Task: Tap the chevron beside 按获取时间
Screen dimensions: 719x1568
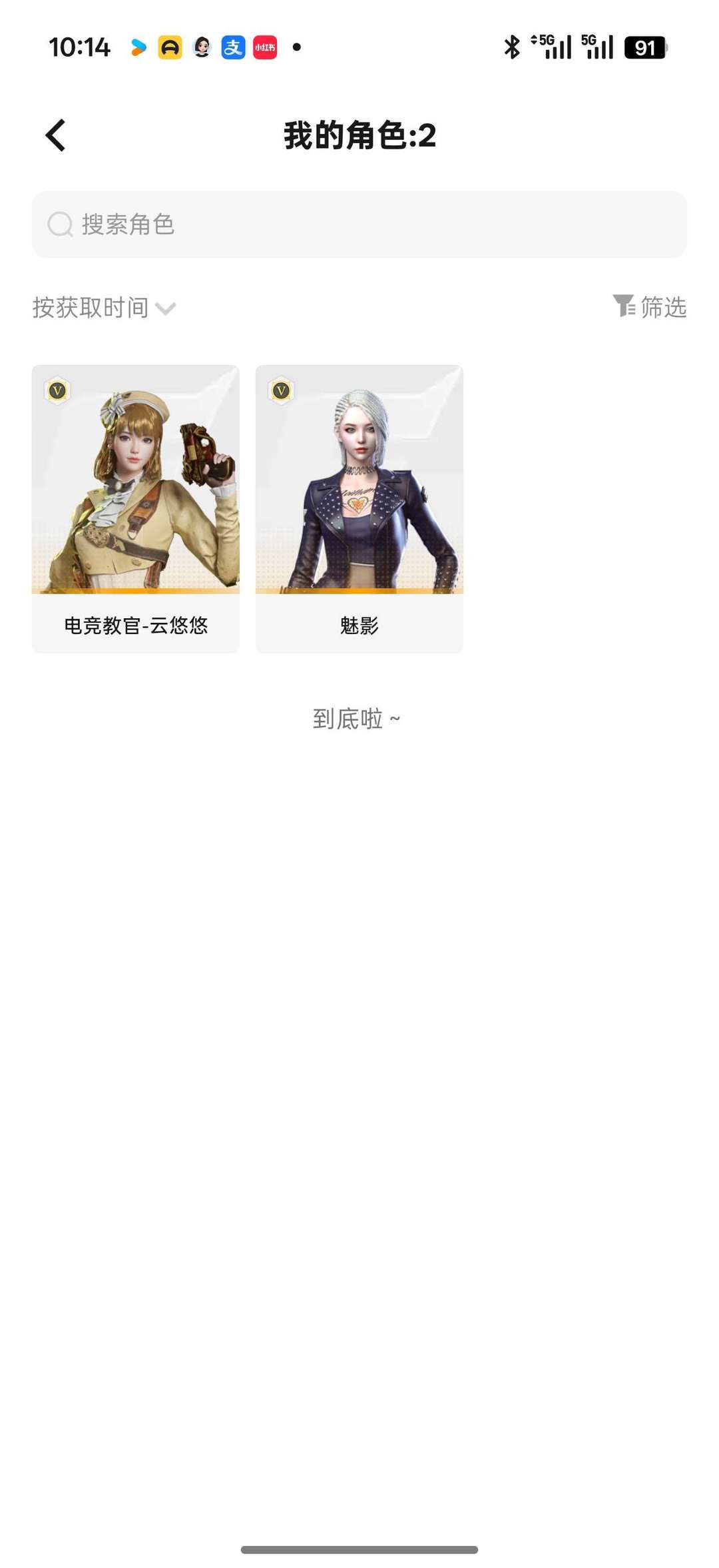Action: [166, 308]
